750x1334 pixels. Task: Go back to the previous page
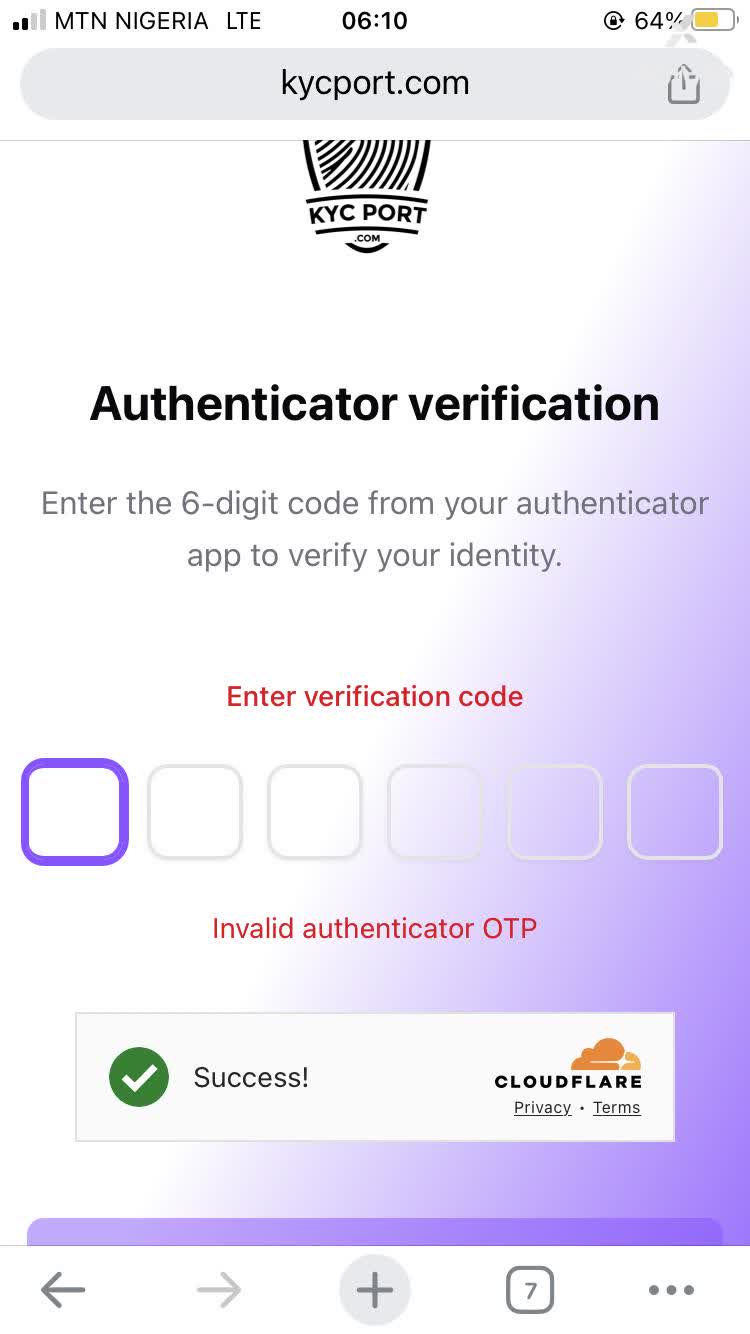tap(63, 1290)
